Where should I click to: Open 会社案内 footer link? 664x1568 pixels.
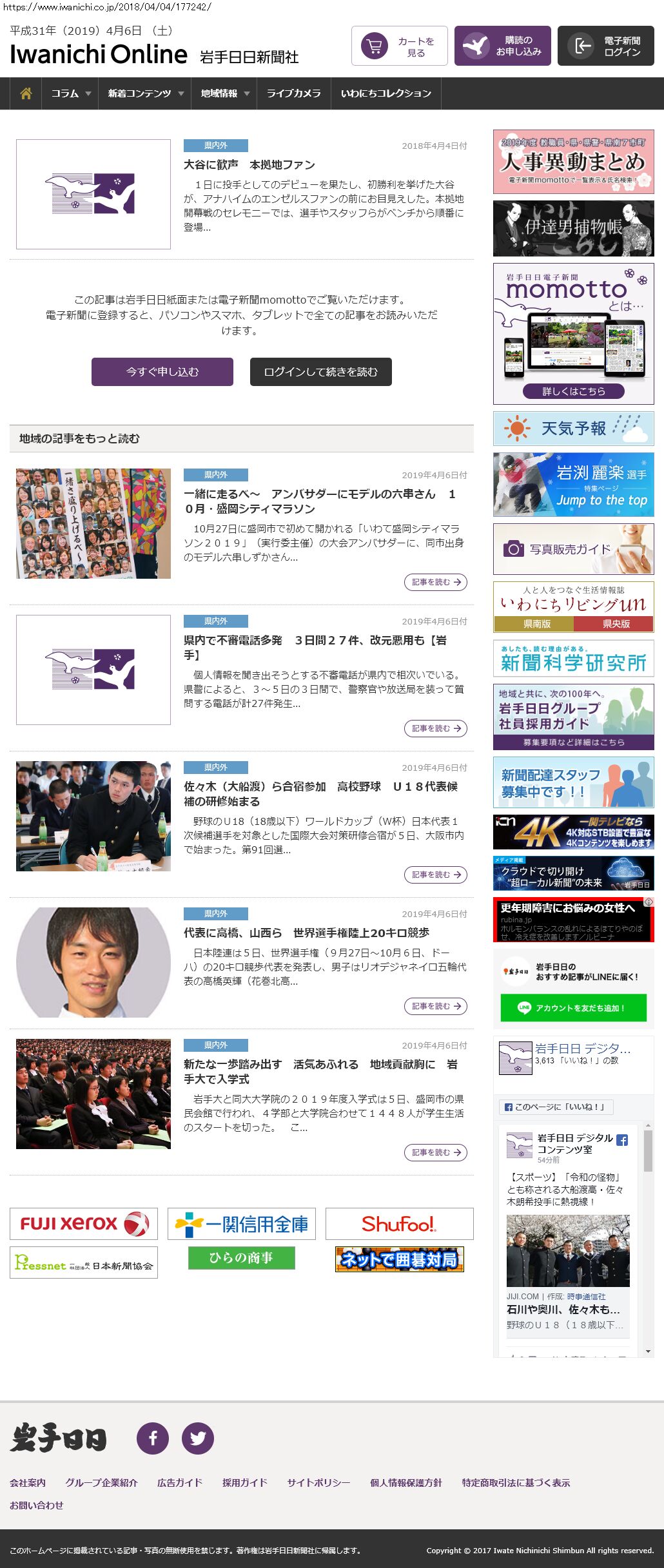28,1483
